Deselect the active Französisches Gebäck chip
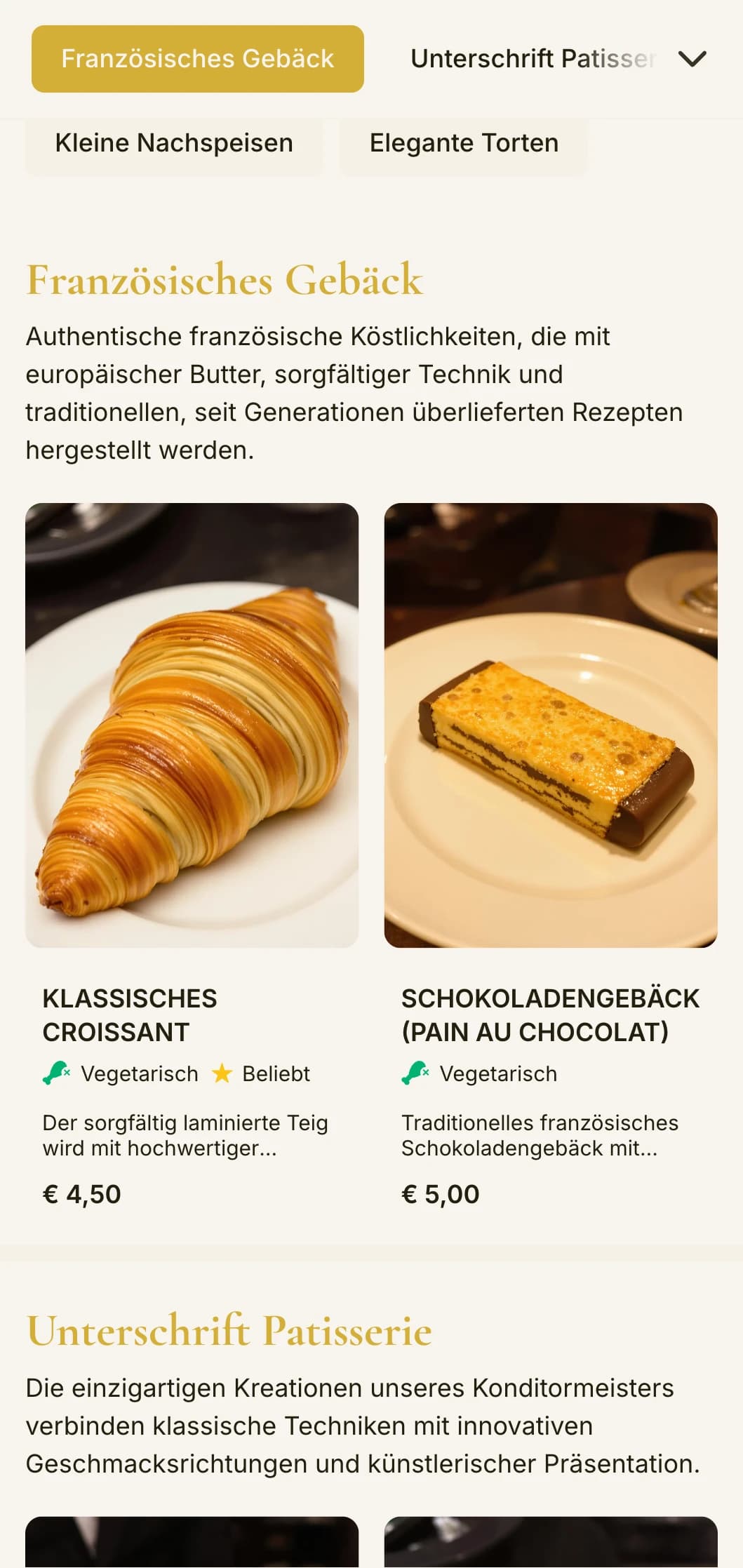Image resolution: width=743 pixels, height=1568 pixels. [x=198, y=59]
